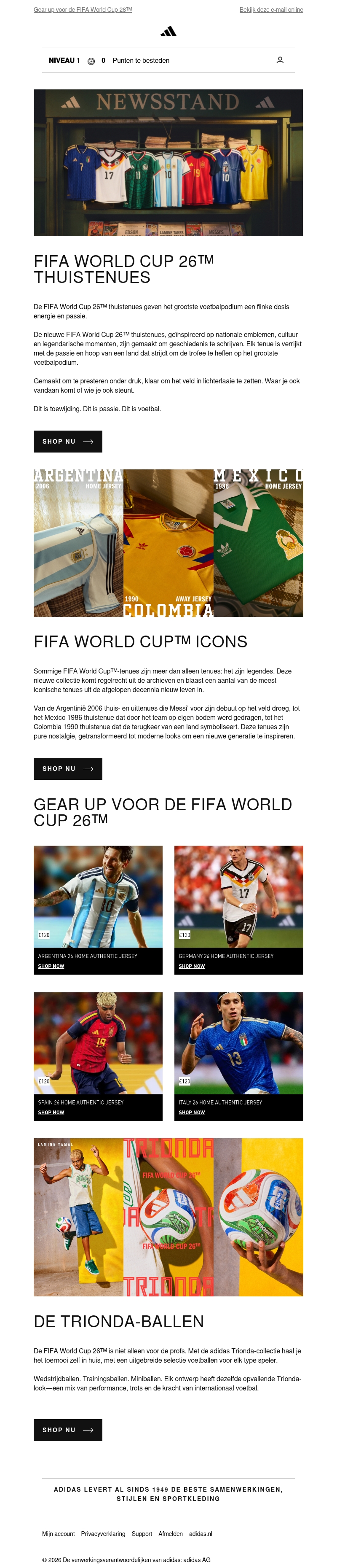Open the Trionda balls collage image

[168, 1217]
